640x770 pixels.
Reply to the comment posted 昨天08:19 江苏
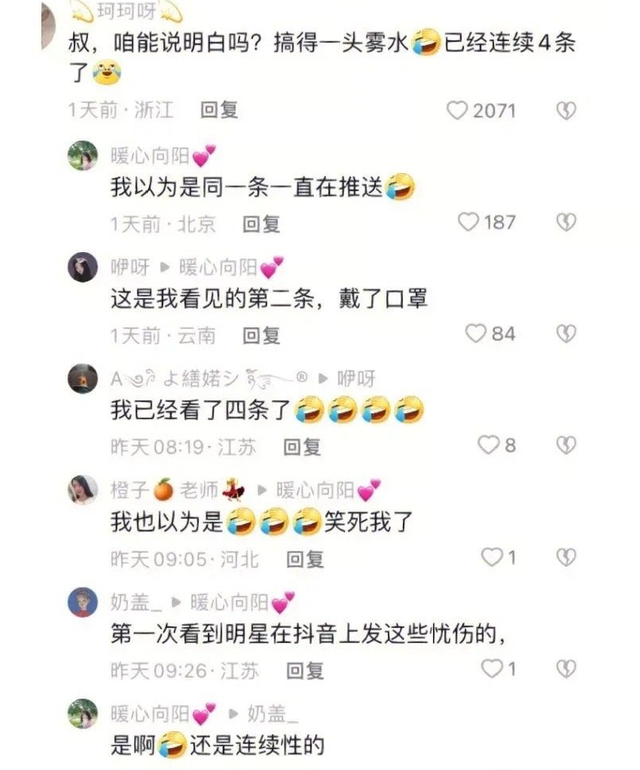point(303,446)
